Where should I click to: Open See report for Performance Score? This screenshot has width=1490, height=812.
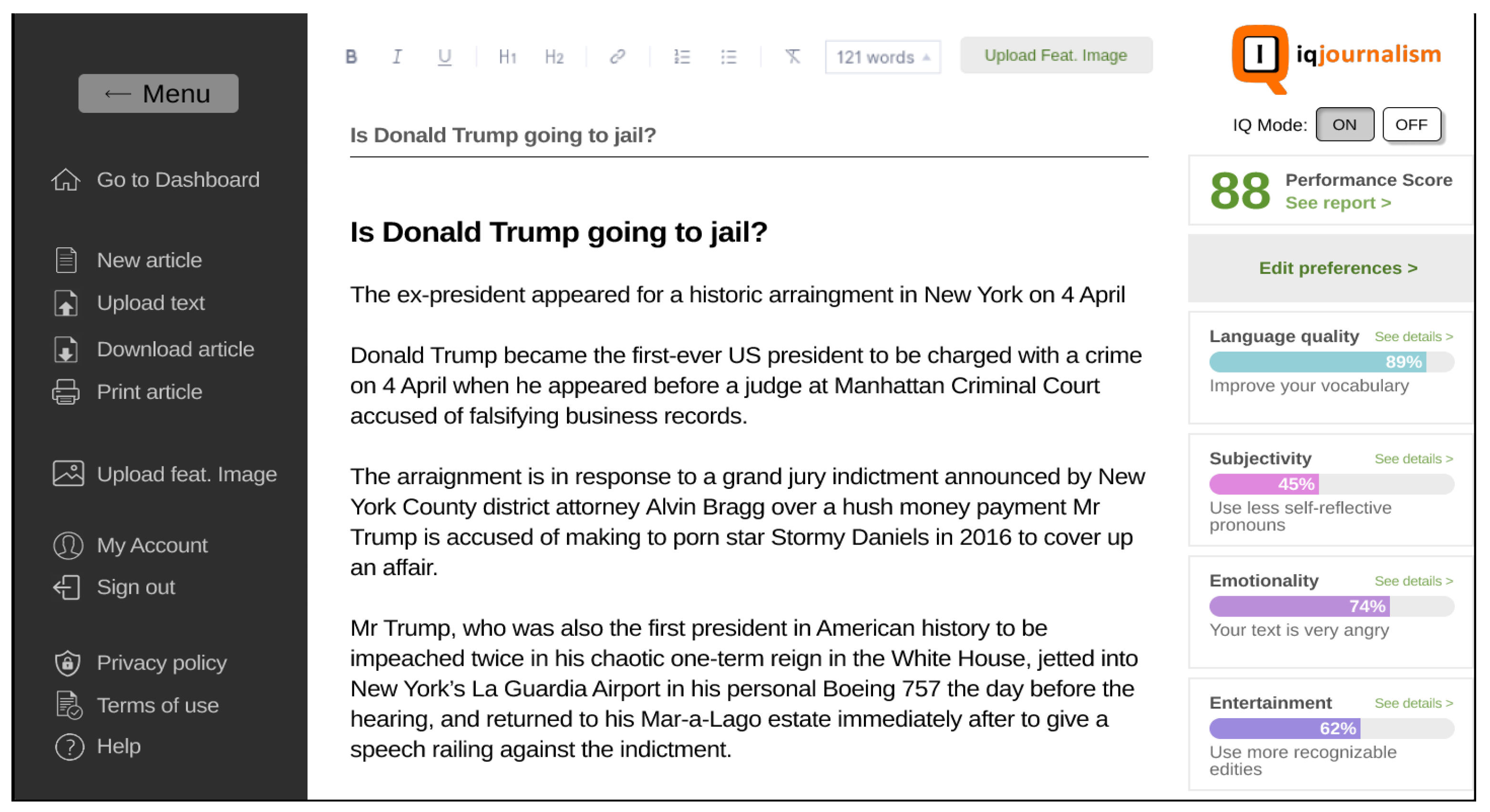[1337, 203]
